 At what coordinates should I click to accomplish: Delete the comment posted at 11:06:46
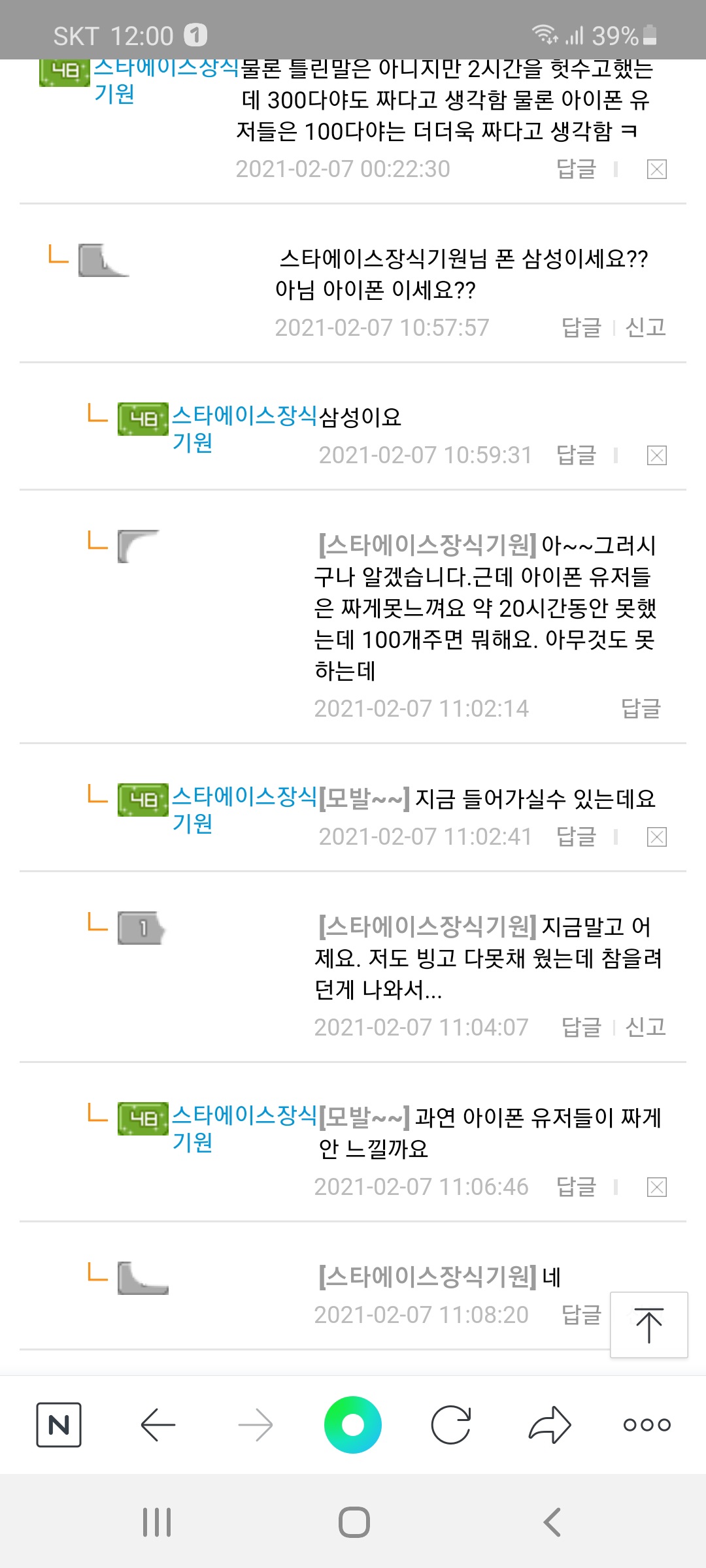[656, 1187]
